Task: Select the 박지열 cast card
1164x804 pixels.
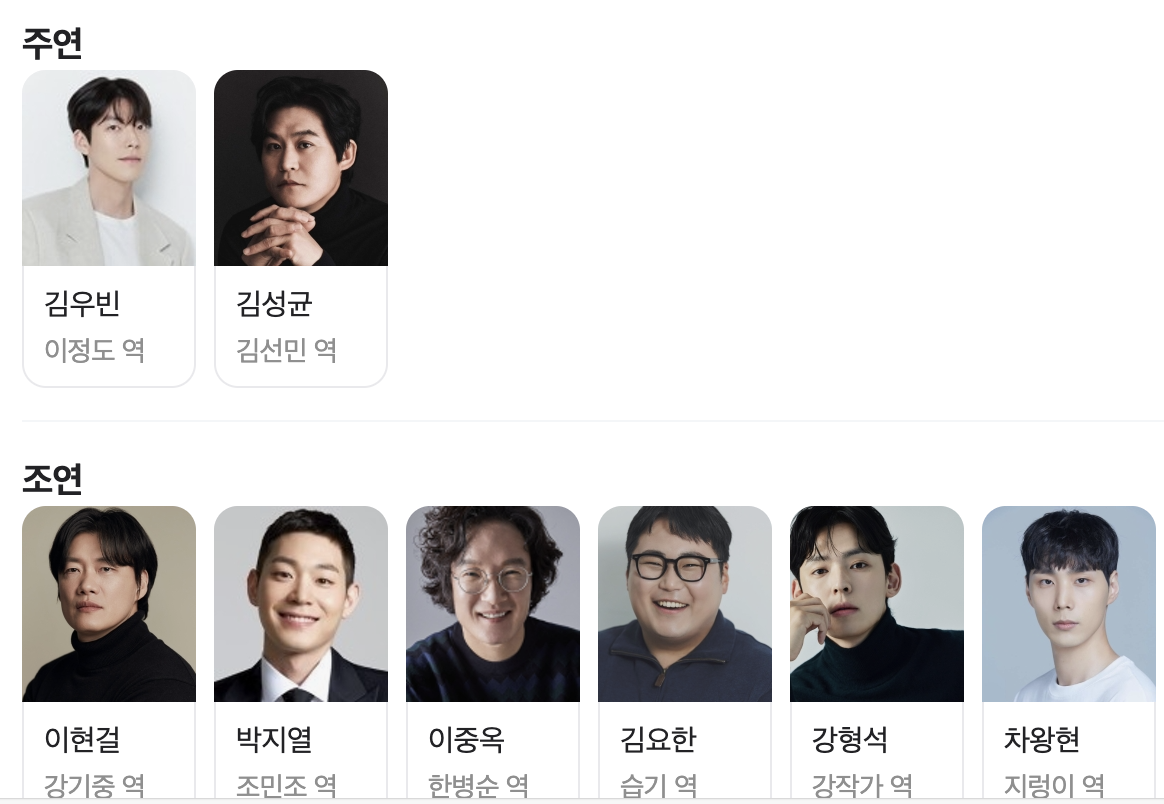Action: 300,650
